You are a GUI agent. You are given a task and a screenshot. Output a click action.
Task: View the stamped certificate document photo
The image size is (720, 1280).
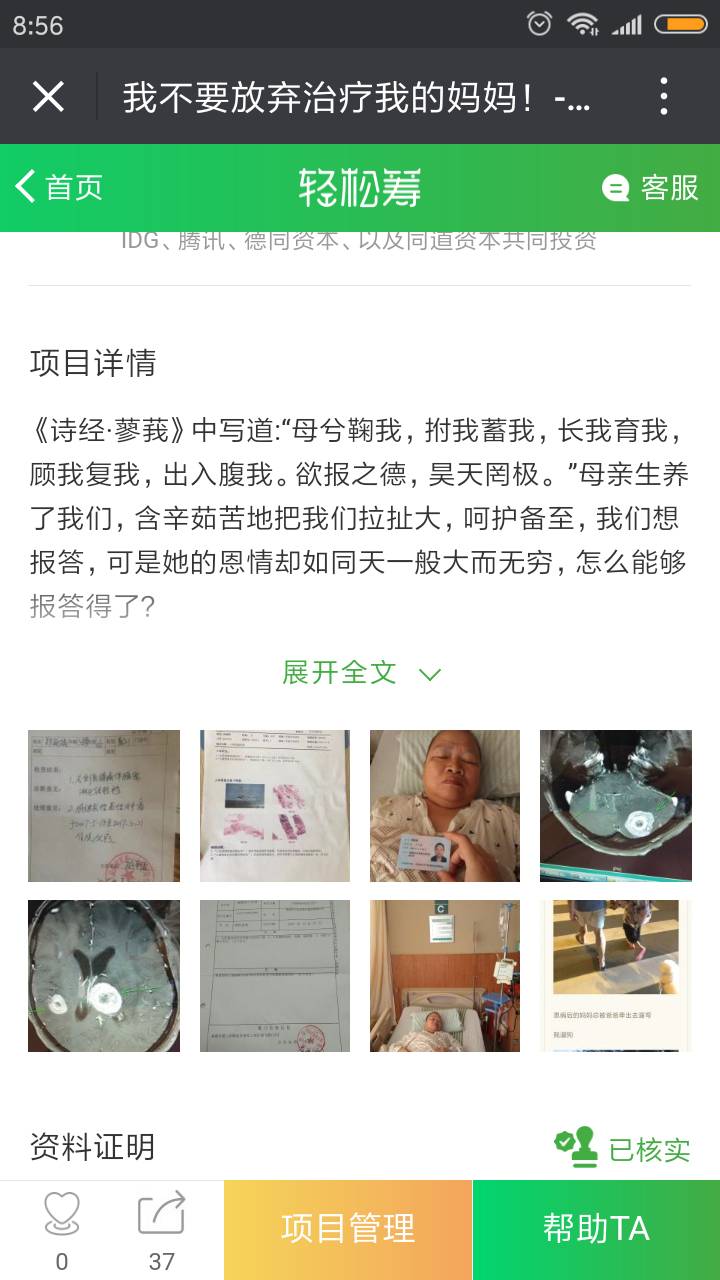pos(275,976)
